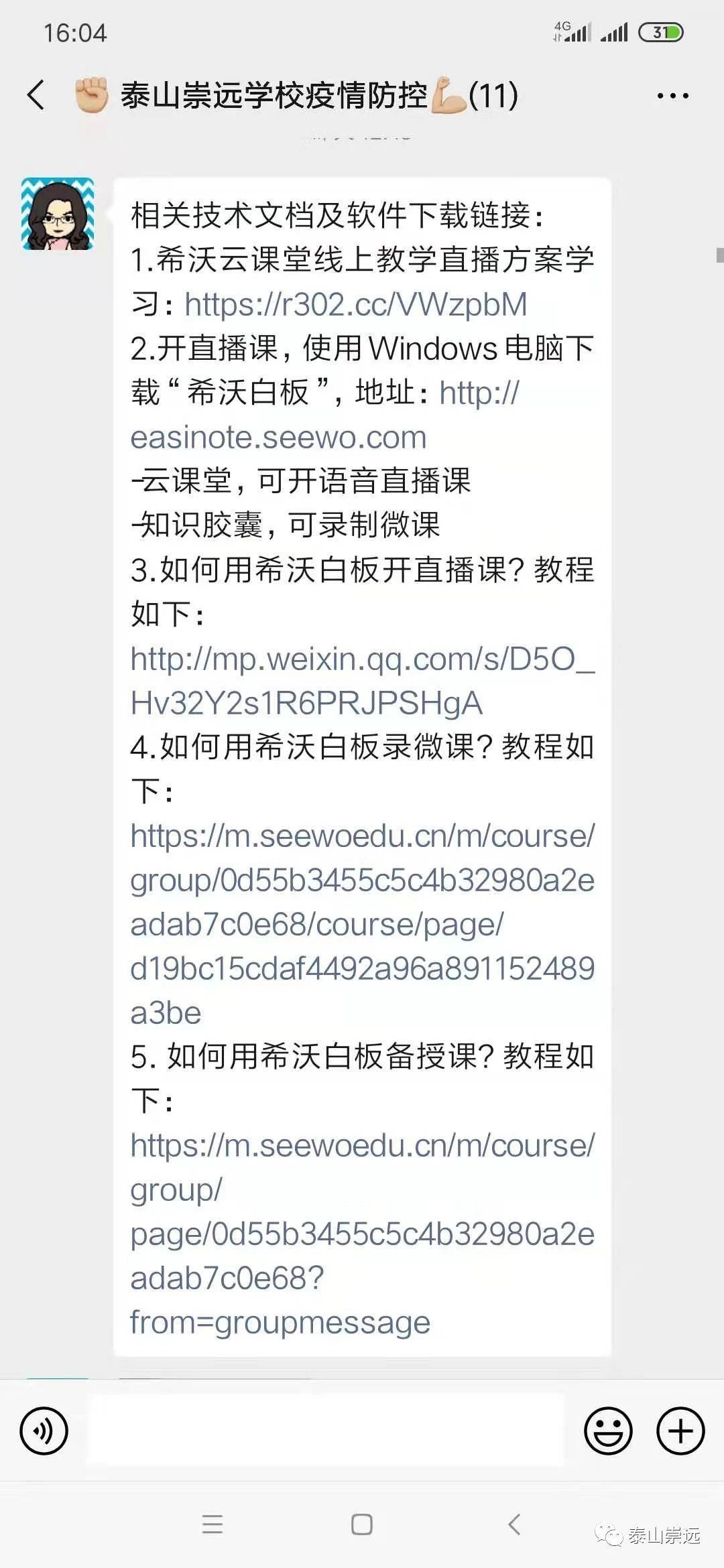Open the group chat overflow menu

tap(672, 96)
